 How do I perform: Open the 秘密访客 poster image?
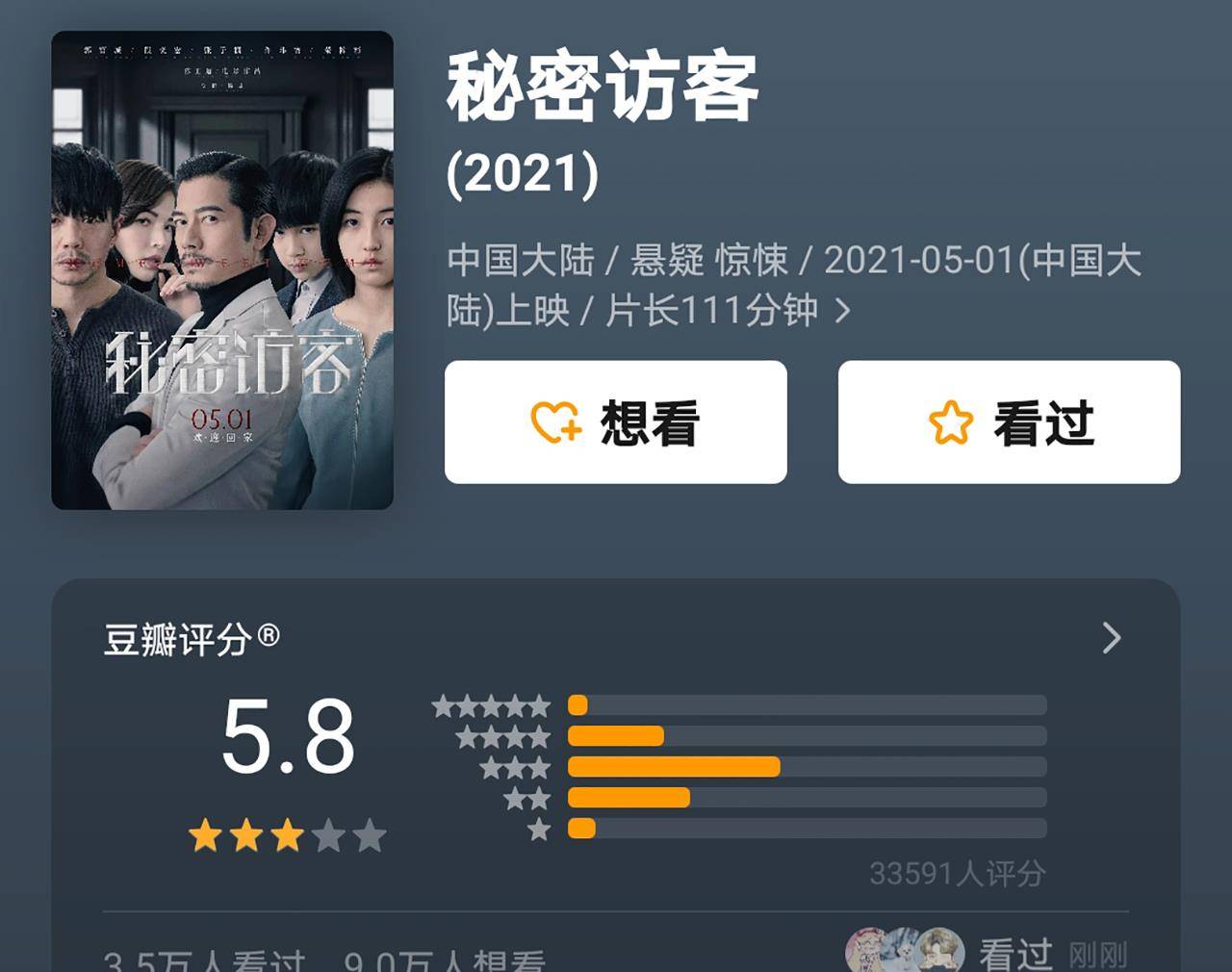point(222,270)
